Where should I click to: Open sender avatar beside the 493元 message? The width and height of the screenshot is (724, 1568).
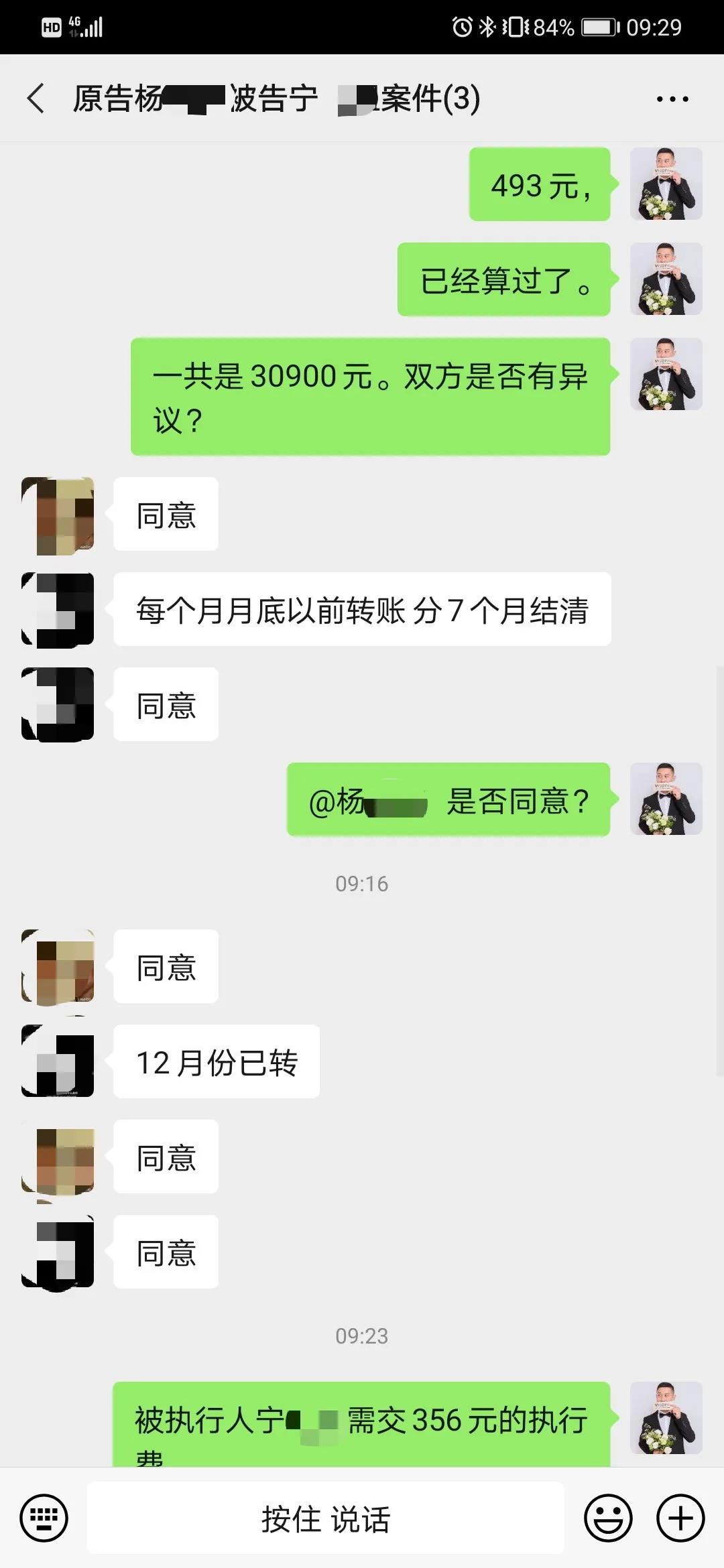coord(666,184)
